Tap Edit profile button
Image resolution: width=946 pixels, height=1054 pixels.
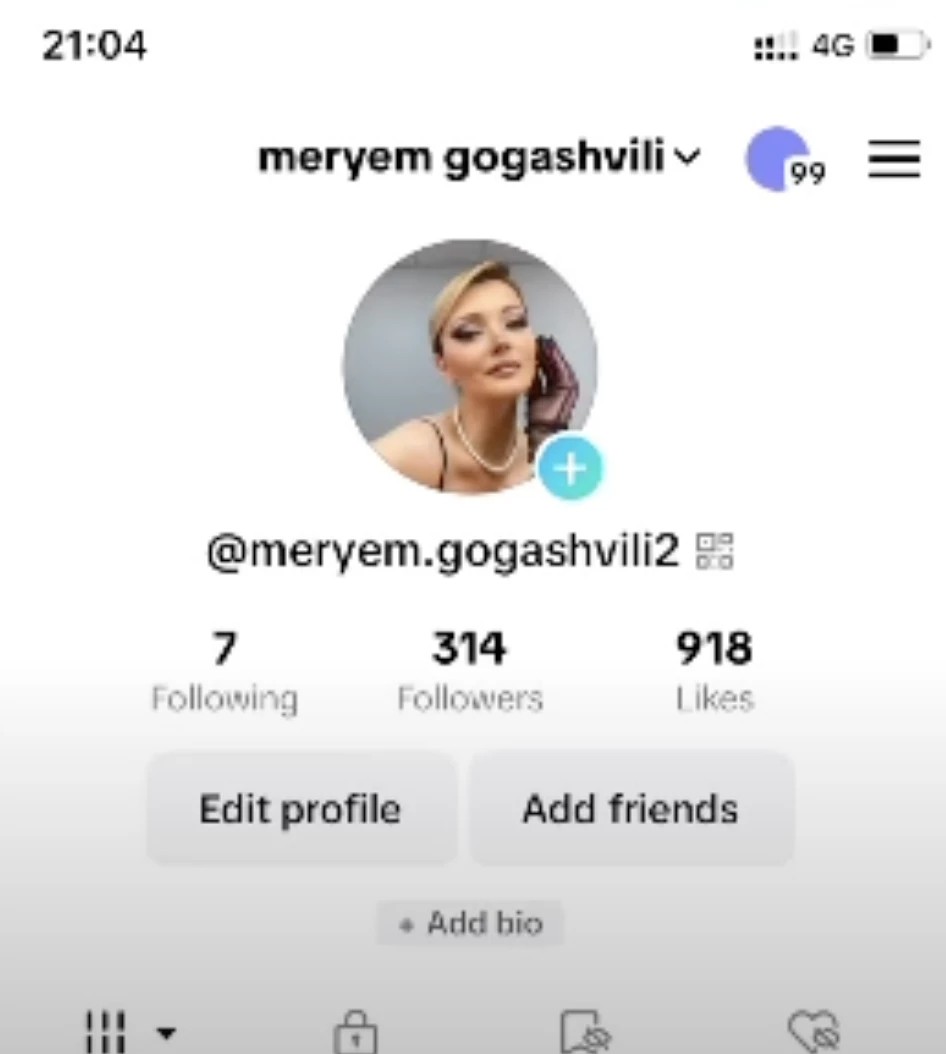pyautogui.click(x=300, y=808)
